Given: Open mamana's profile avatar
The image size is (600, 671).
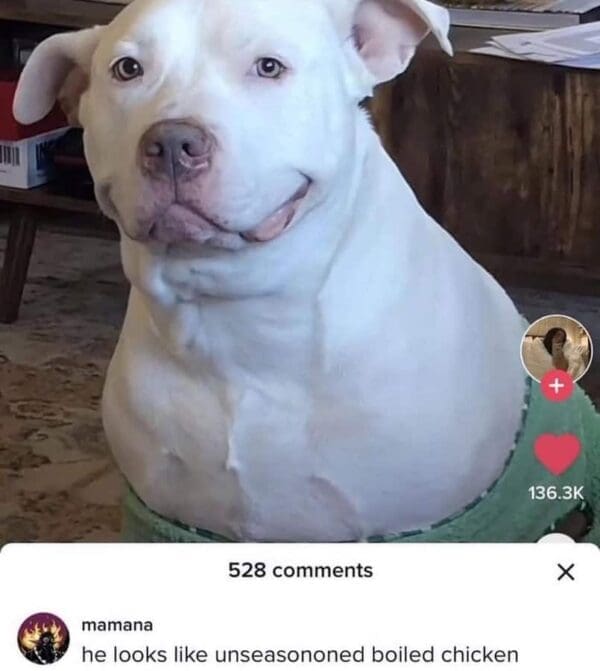Looking at the screenshot, I should [x=44, y=637].
